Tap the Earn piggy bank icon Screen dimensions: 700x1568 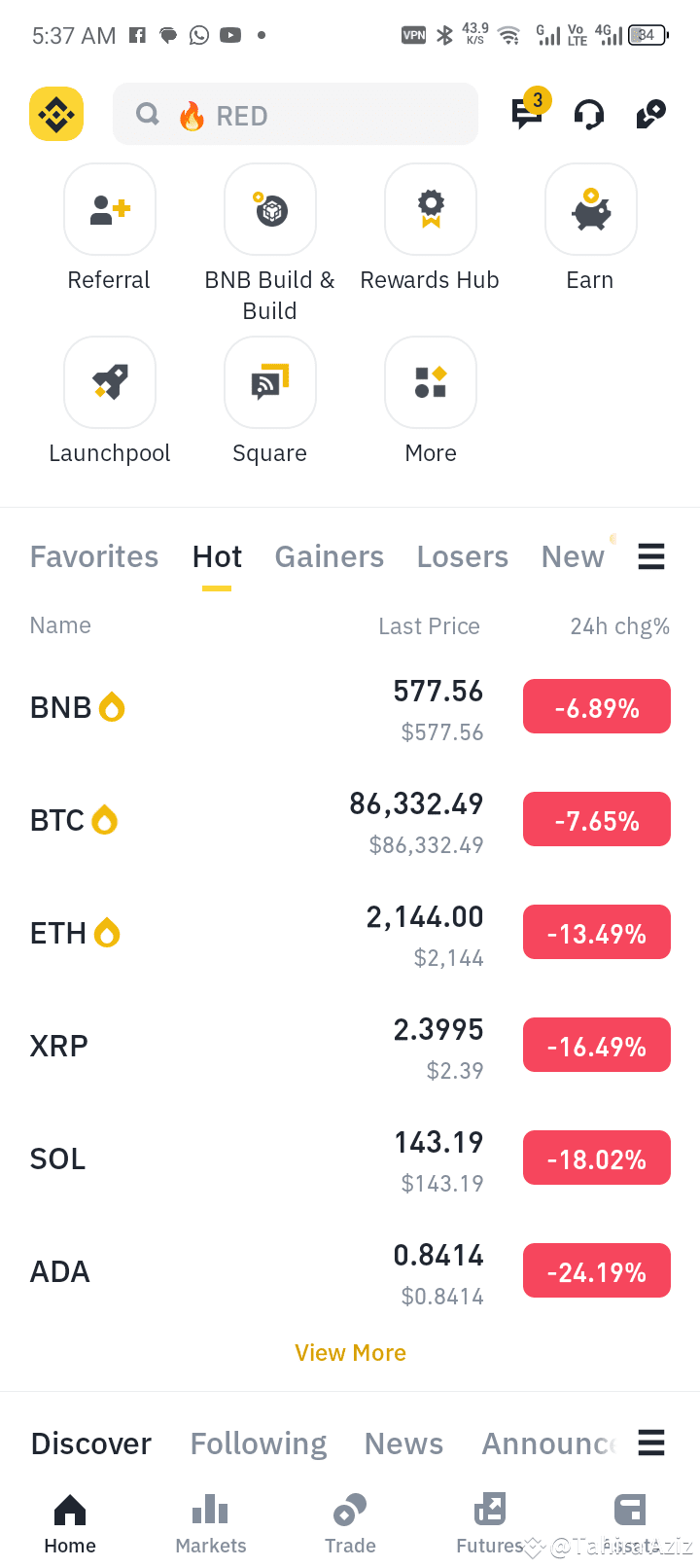pyautogui.click(x=589, y=209)
